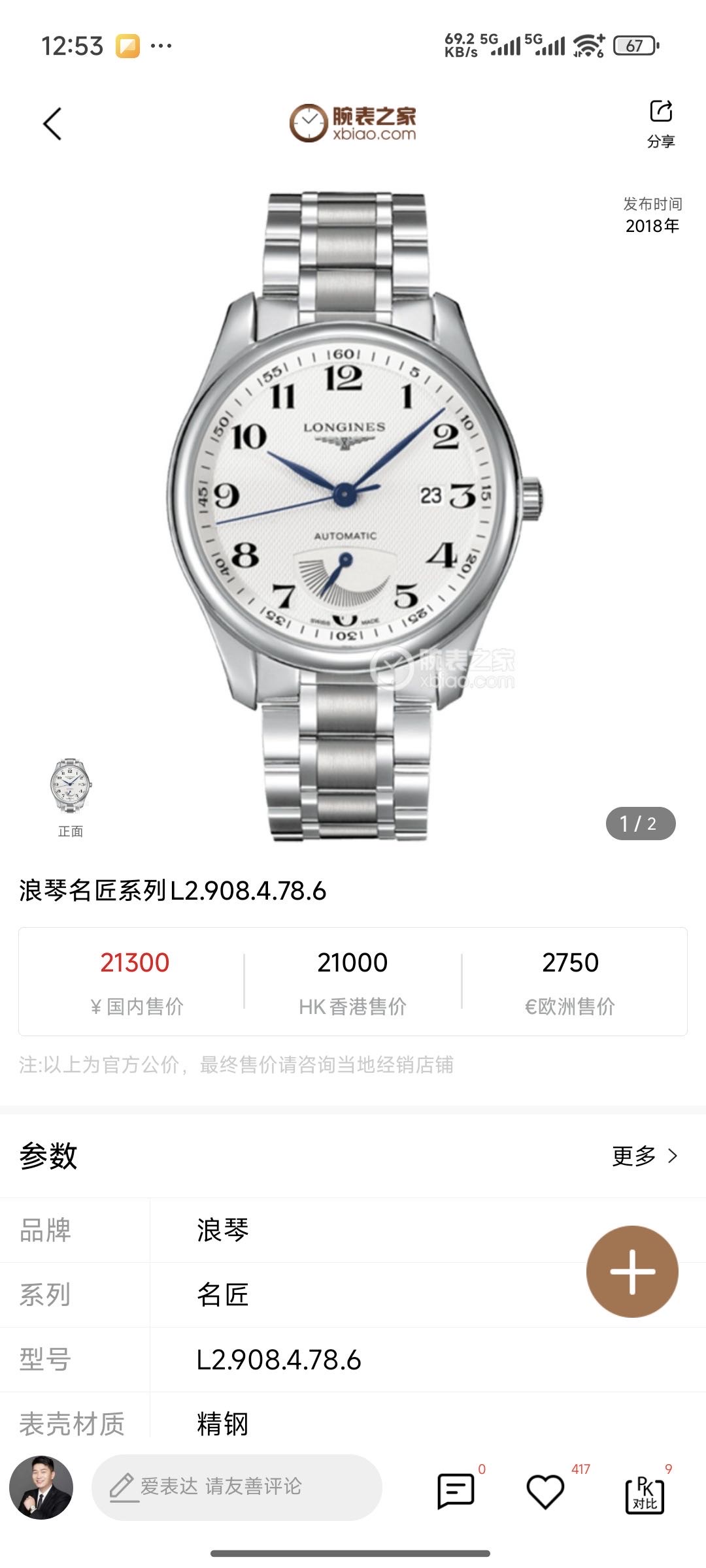This screenshot has height=1568, width=706.
Task: Go back using the top-left arrow
Action: 52,124
